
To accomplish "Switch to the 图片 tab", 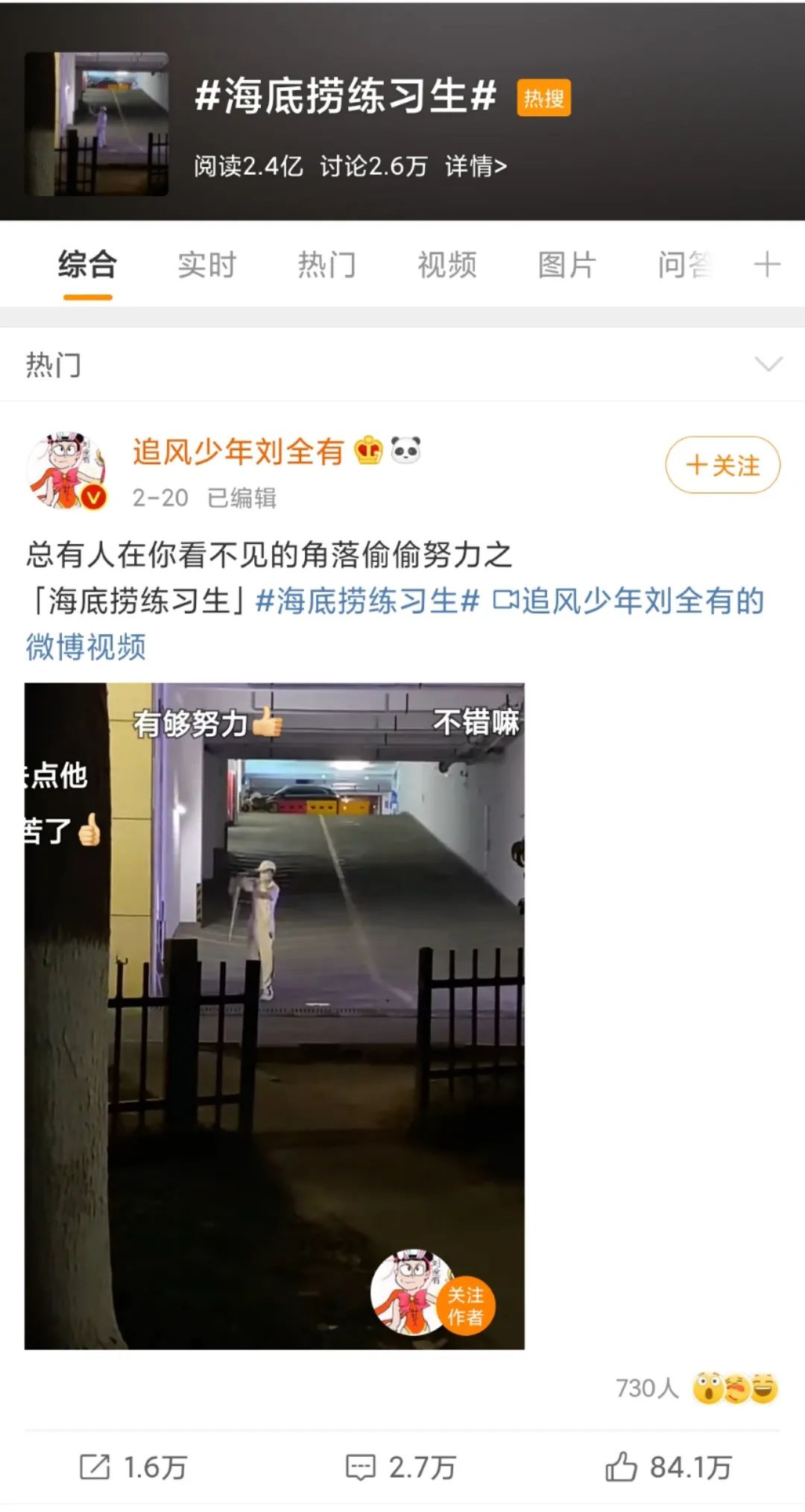I will pos(566,265).
